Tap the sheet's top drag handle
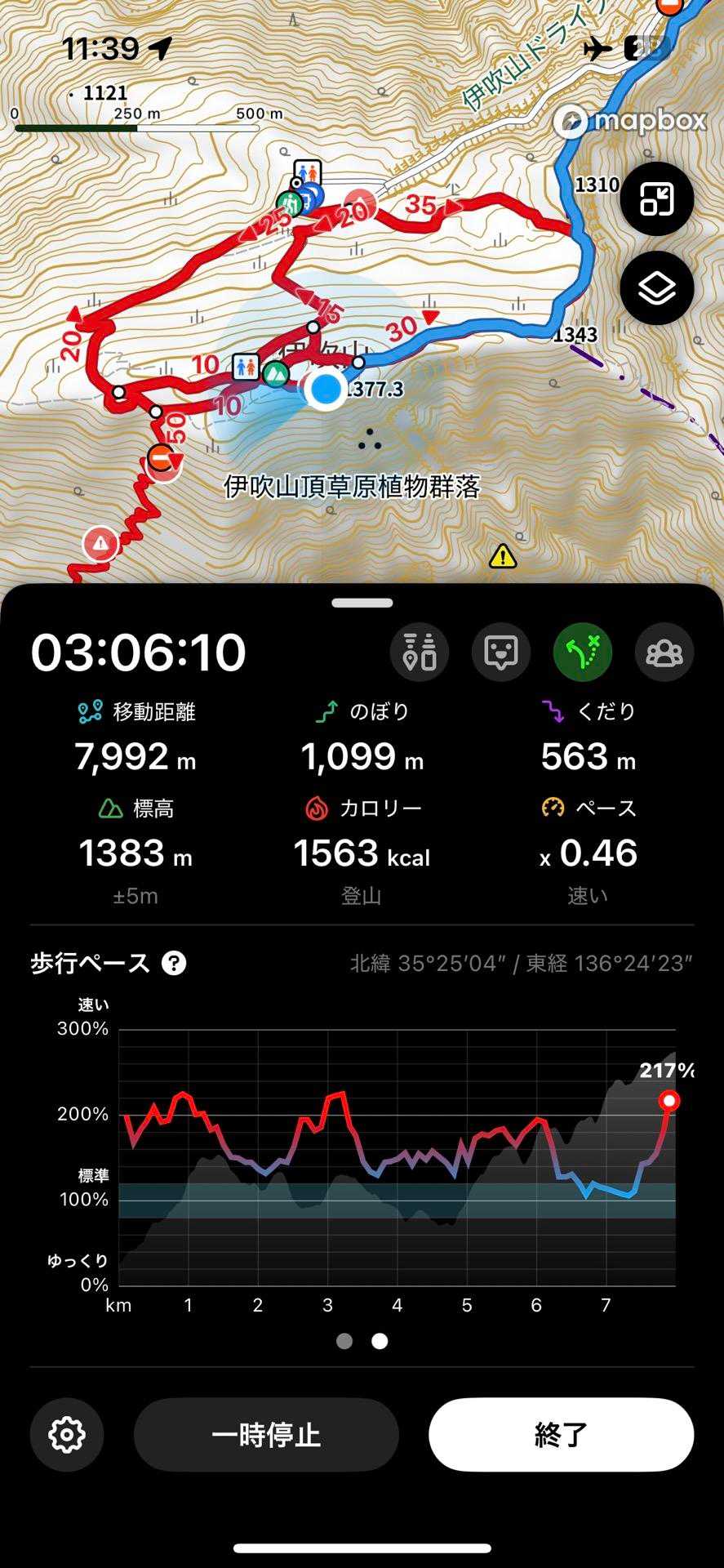This screenshot has height=1568, width=724. (x=362, y=603)
